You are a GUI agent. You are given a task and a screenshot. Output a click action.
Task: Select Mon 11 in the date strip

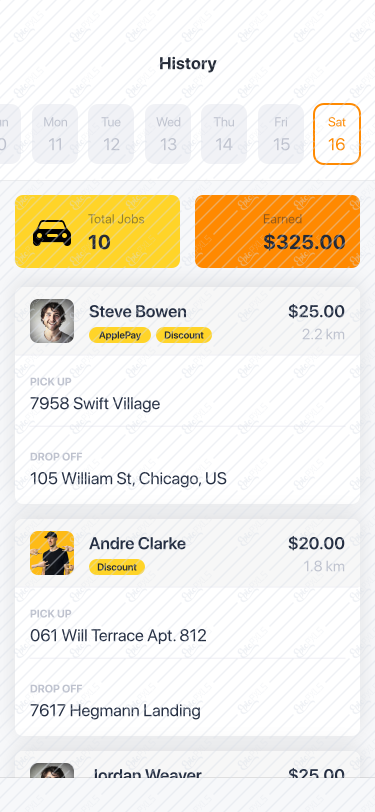pos(55,134)
